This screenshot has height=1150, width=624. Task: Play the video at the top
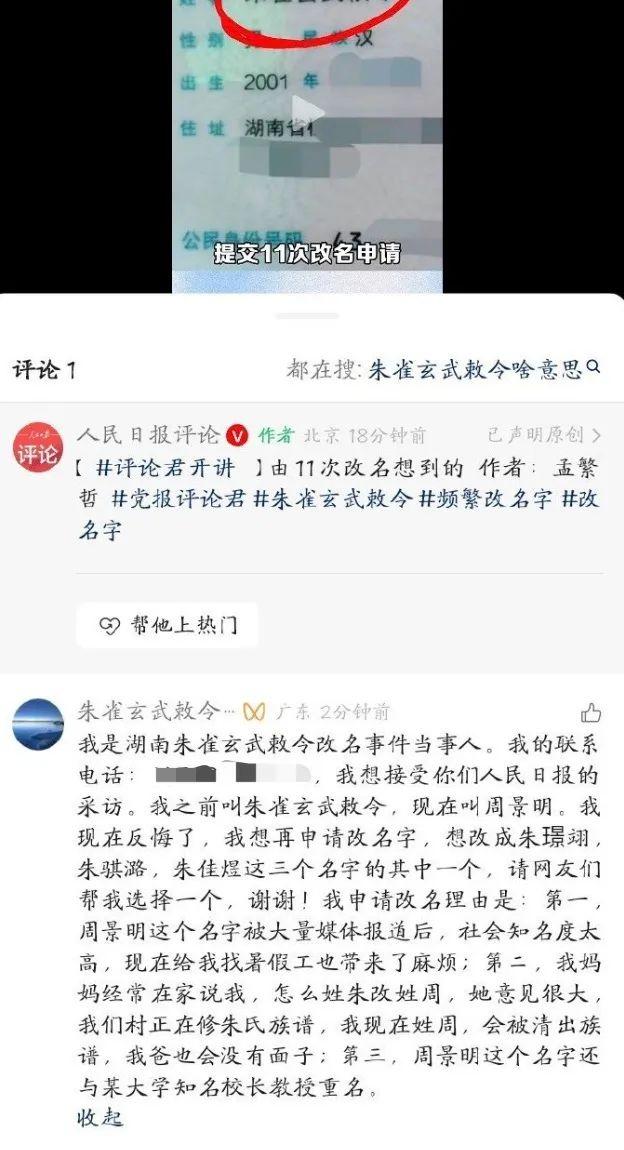pyautogui.click(x=308, y=110)
